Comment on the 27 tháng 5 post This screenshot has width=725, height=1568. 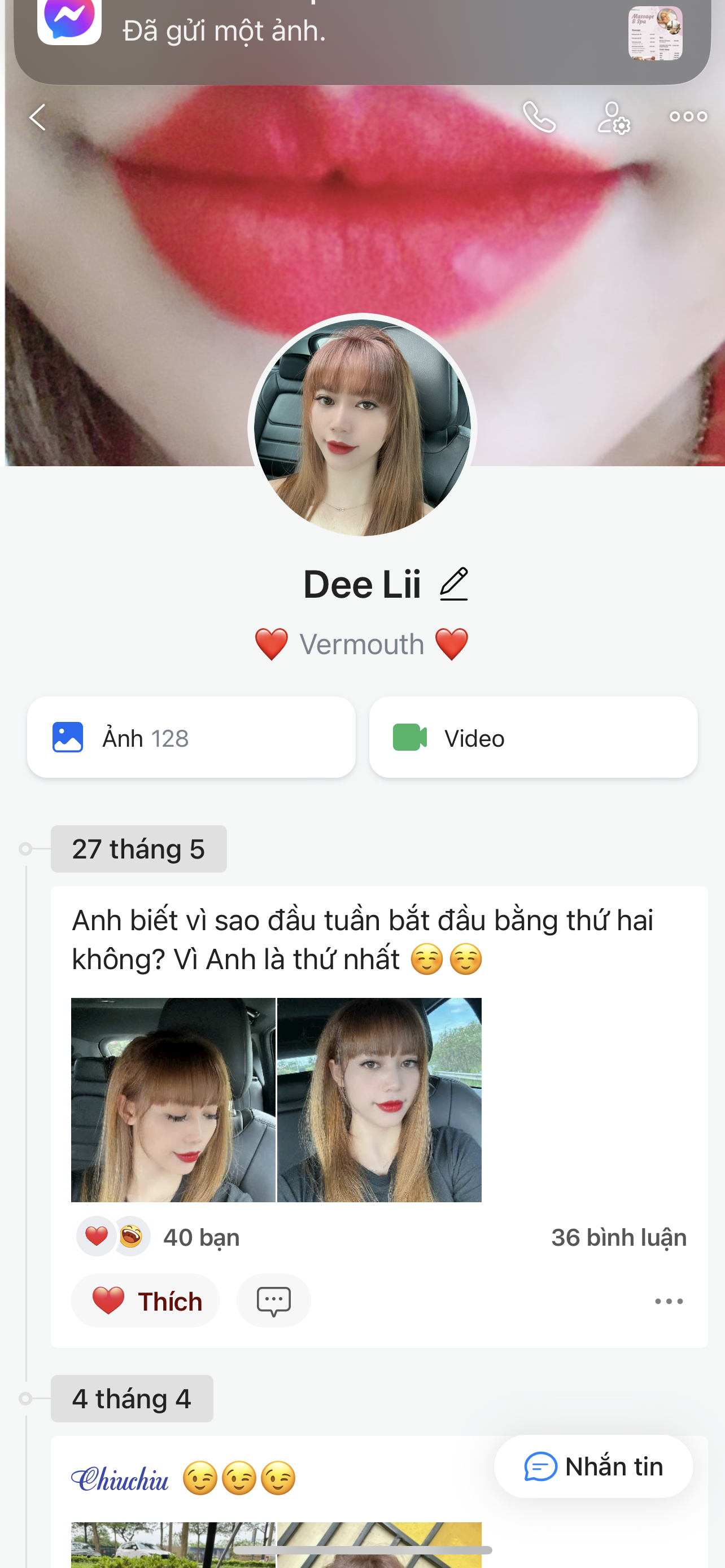click(x=274, y=1301)
